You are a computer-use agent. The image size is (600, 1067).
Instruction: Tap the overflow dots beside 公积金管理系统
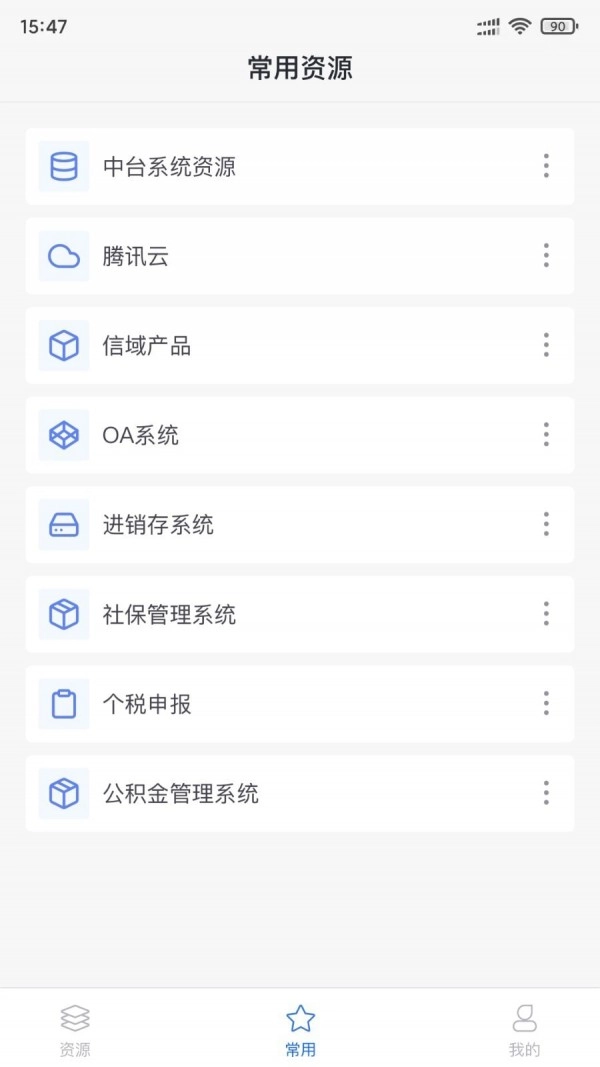click(x=546, y=793)
